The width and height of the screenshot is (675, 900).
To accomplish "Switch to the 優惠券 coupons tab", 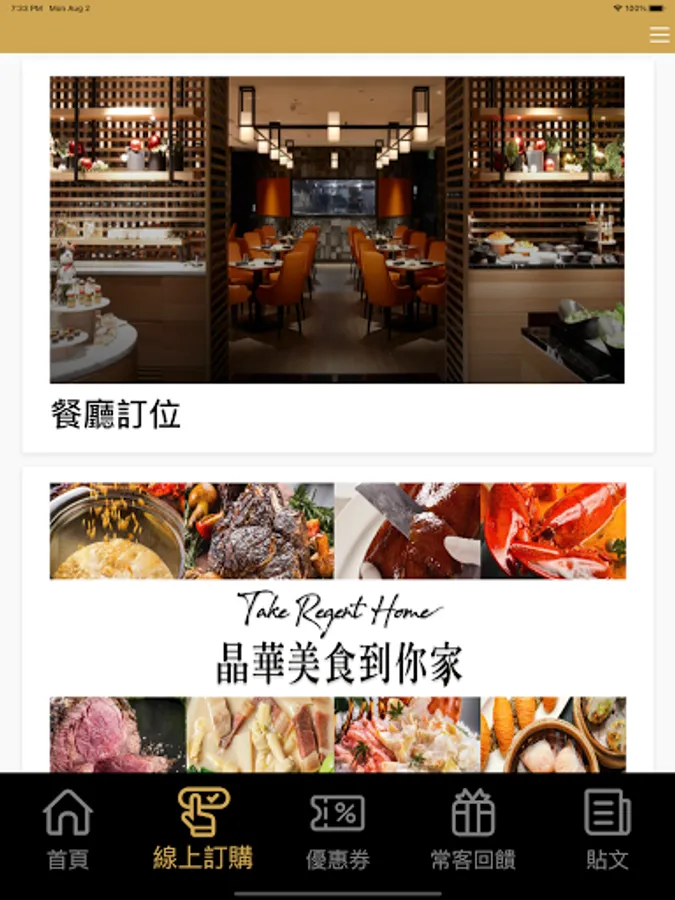I will (338, 830).
